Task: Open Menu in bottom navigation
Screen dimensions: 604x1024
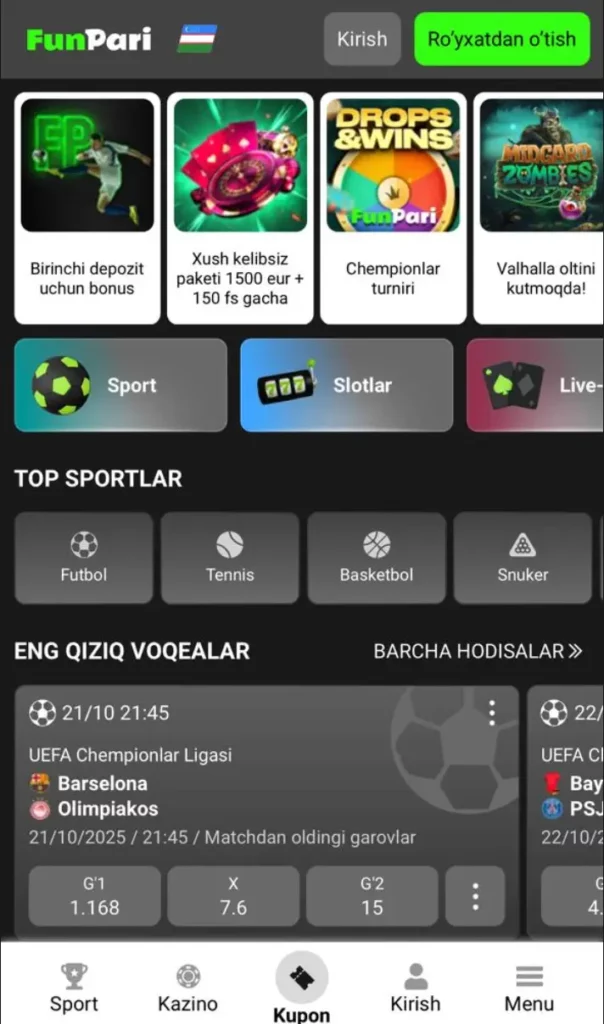Action: pos(529,988)
